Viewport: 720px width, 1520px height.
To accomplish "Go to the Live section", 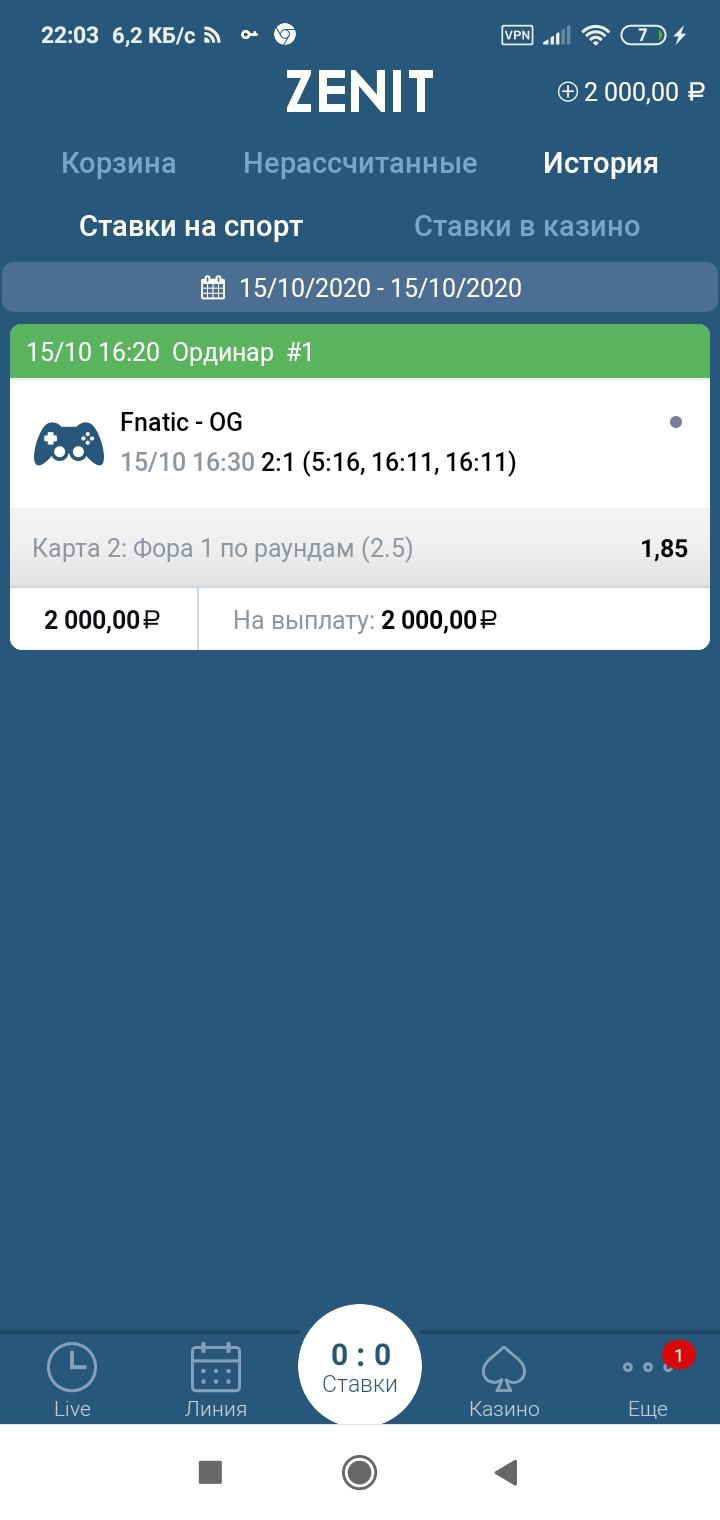I will click(72, 1380).
